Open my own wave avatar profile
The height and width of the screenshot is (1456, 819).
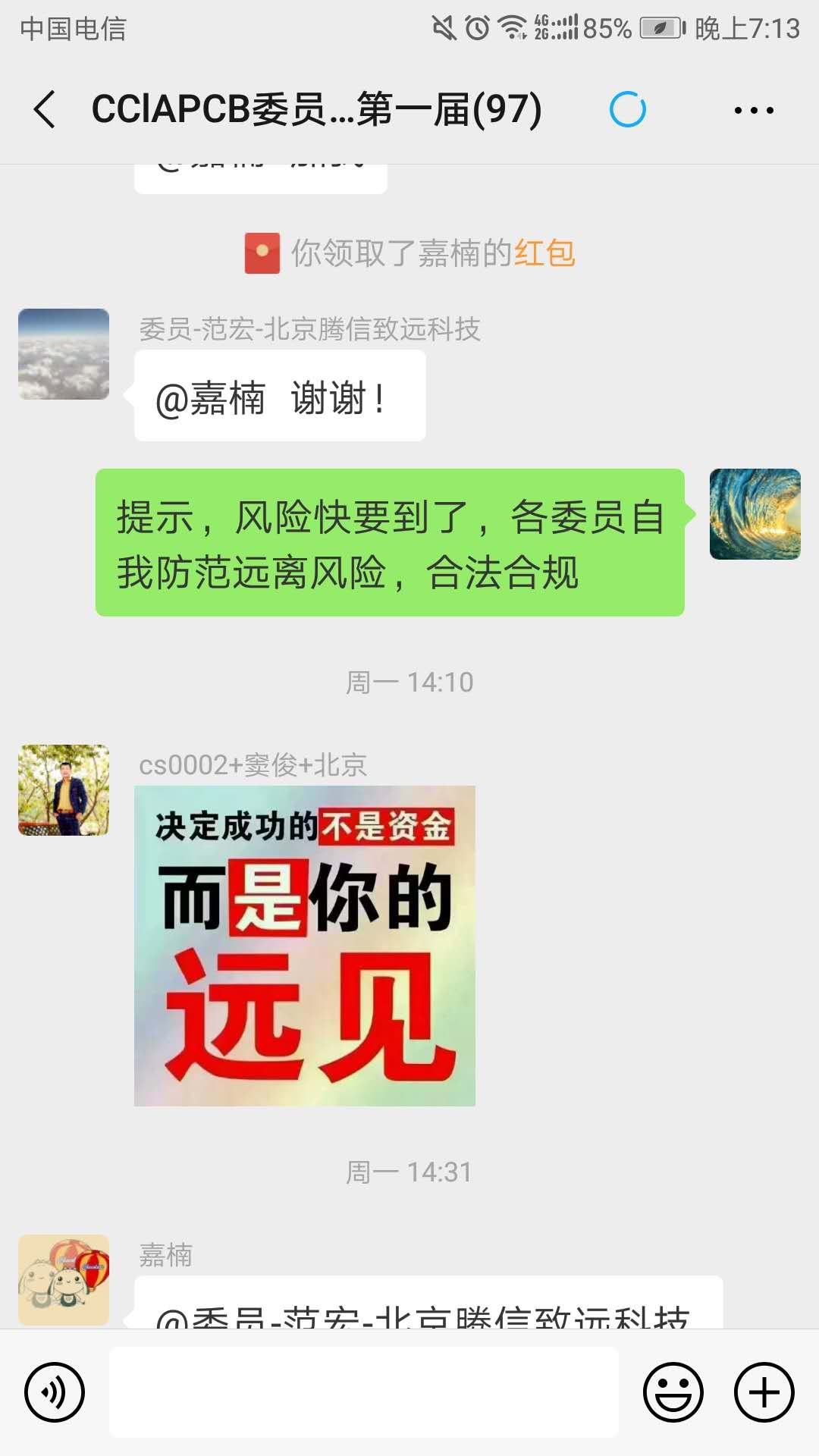(x=755, y=514)
